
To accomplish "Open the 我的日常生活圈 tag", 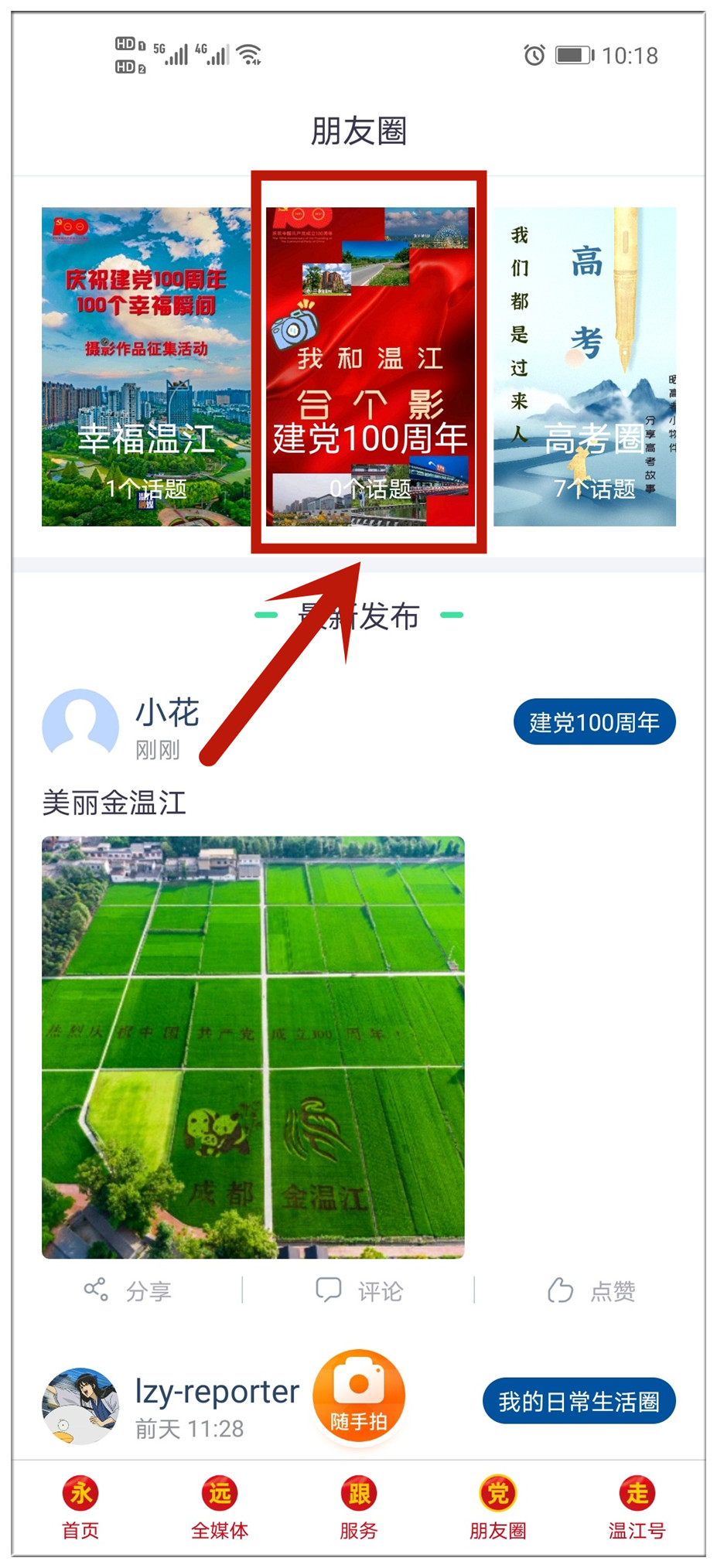I will 579,1401.
